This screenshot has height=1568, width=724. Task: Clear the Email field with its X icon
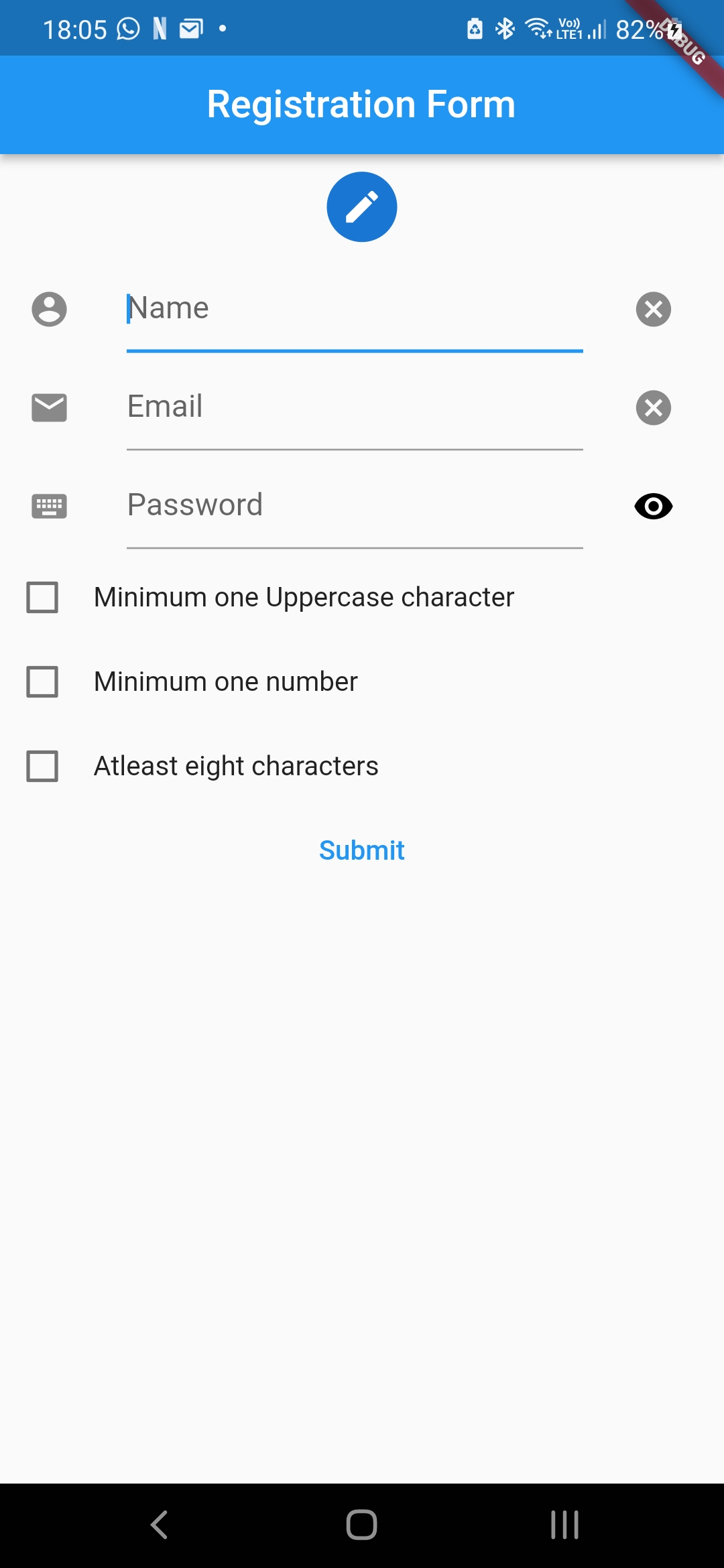click(653, 408)
